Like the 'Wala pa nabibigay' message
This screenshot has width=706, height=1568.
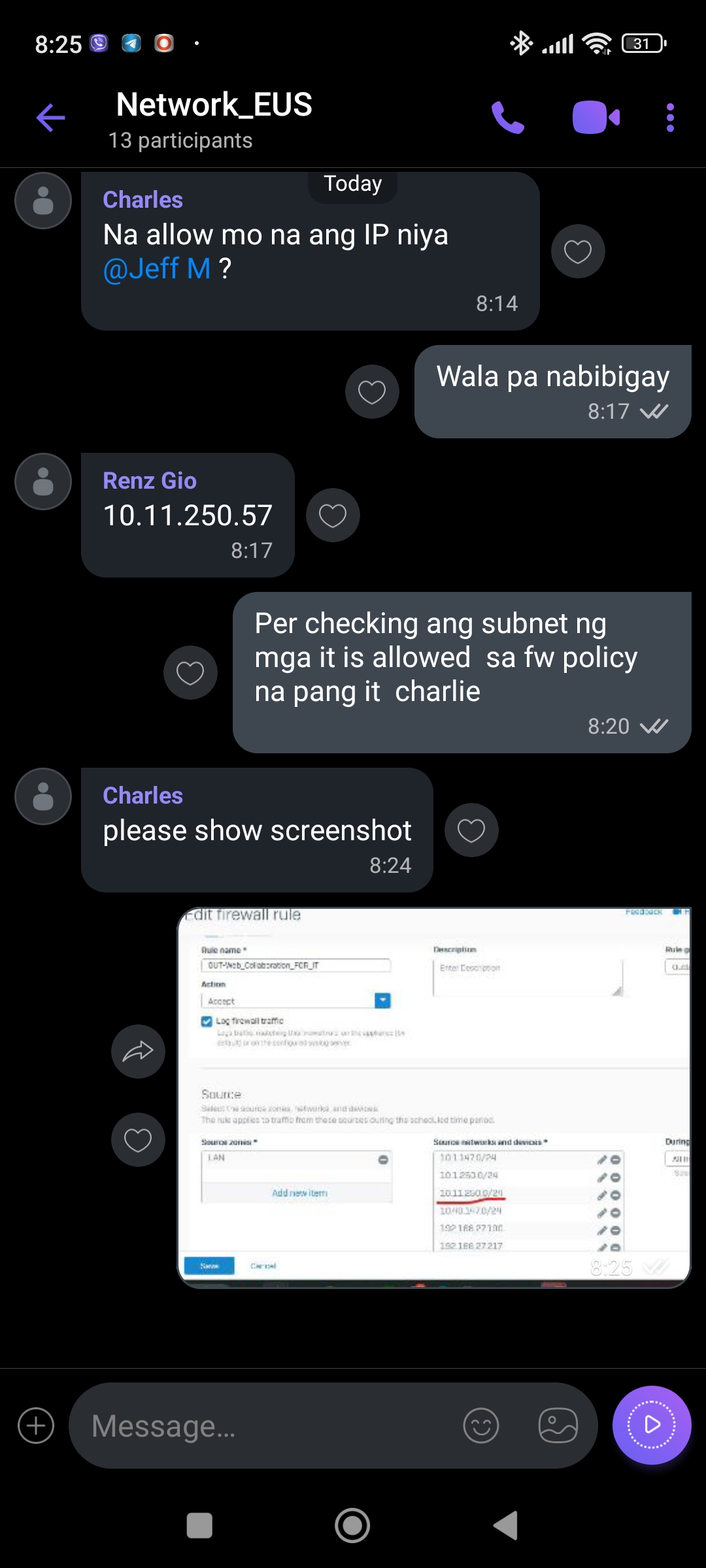pos(372,392)
